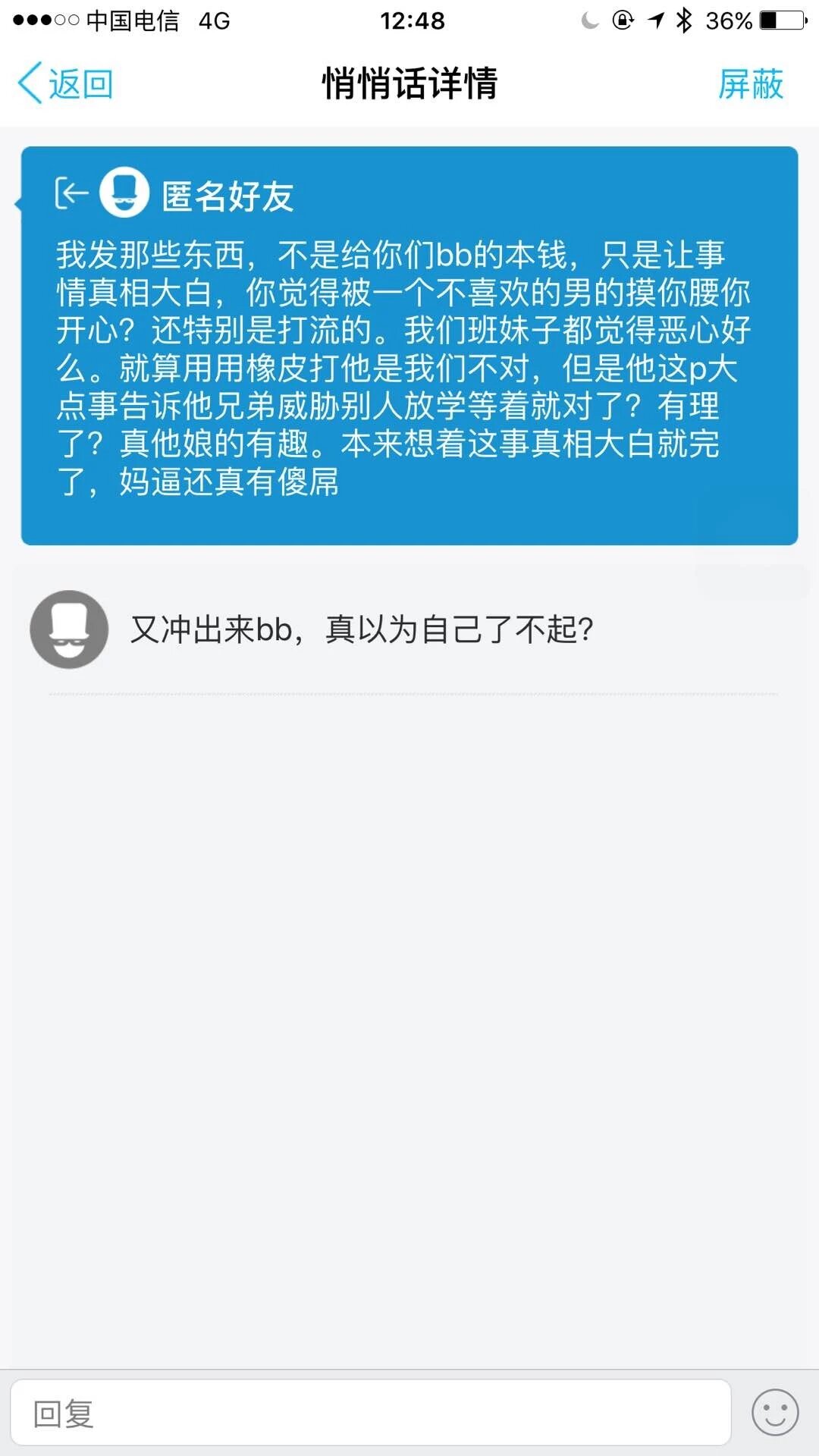Screen dimensions: 819x1456
Task: Open the emoji smiley picker
Action: coord(774,1413)
